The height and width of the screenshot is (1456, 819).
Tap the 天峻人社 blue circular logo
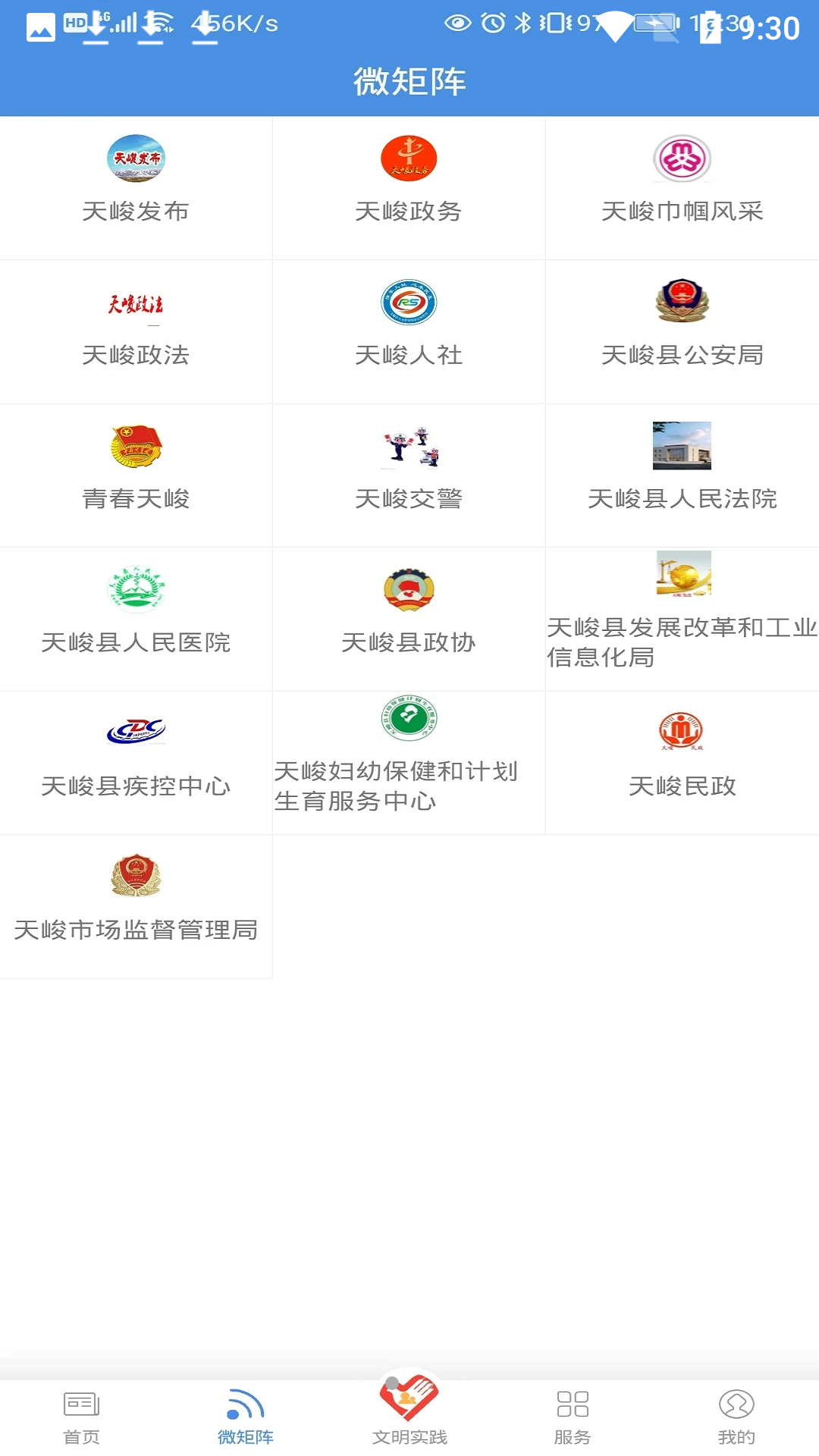coord(409,302)
